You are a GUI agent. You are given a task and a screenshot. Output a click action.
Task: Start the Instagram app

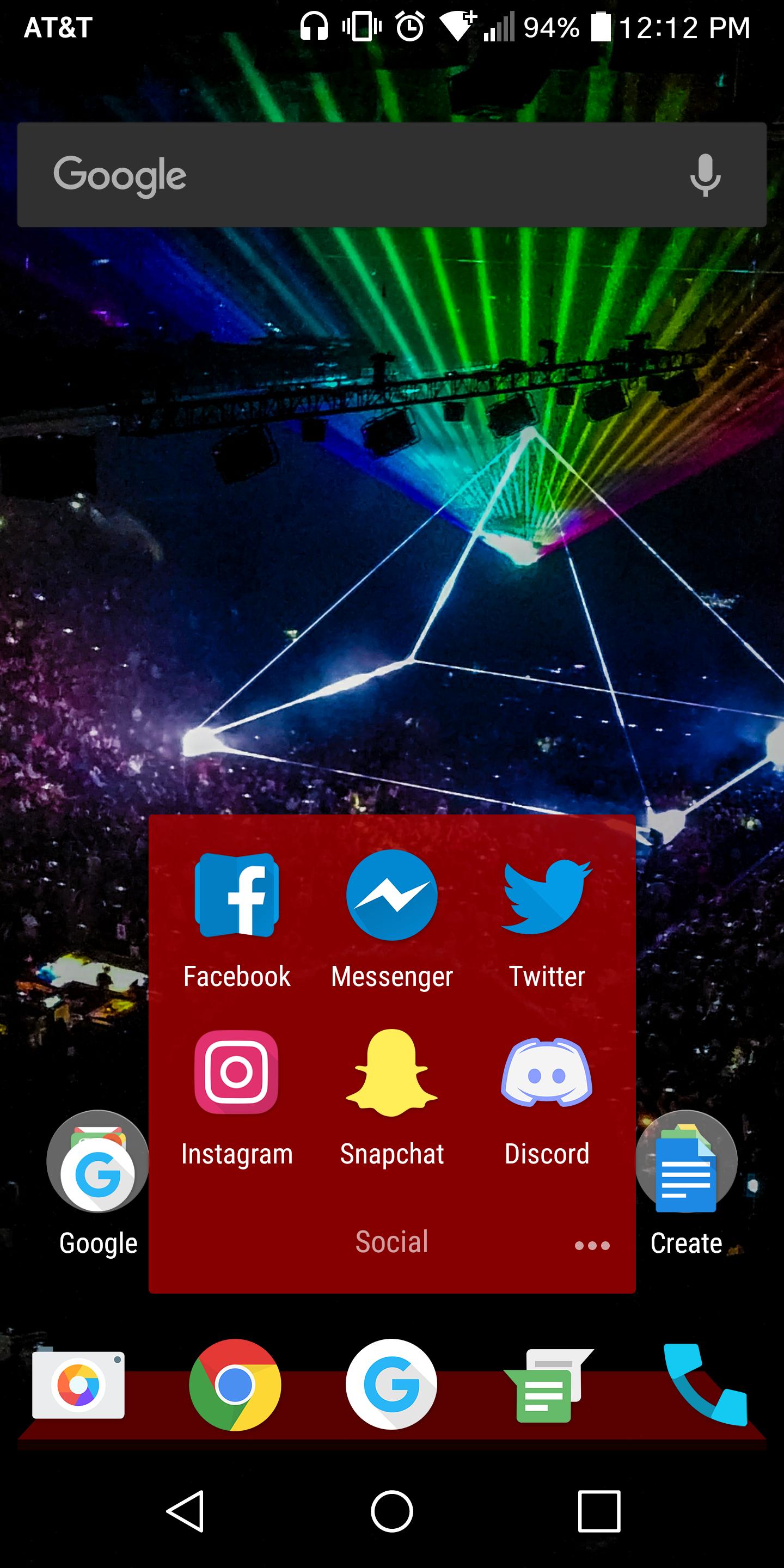point(237,1071)
